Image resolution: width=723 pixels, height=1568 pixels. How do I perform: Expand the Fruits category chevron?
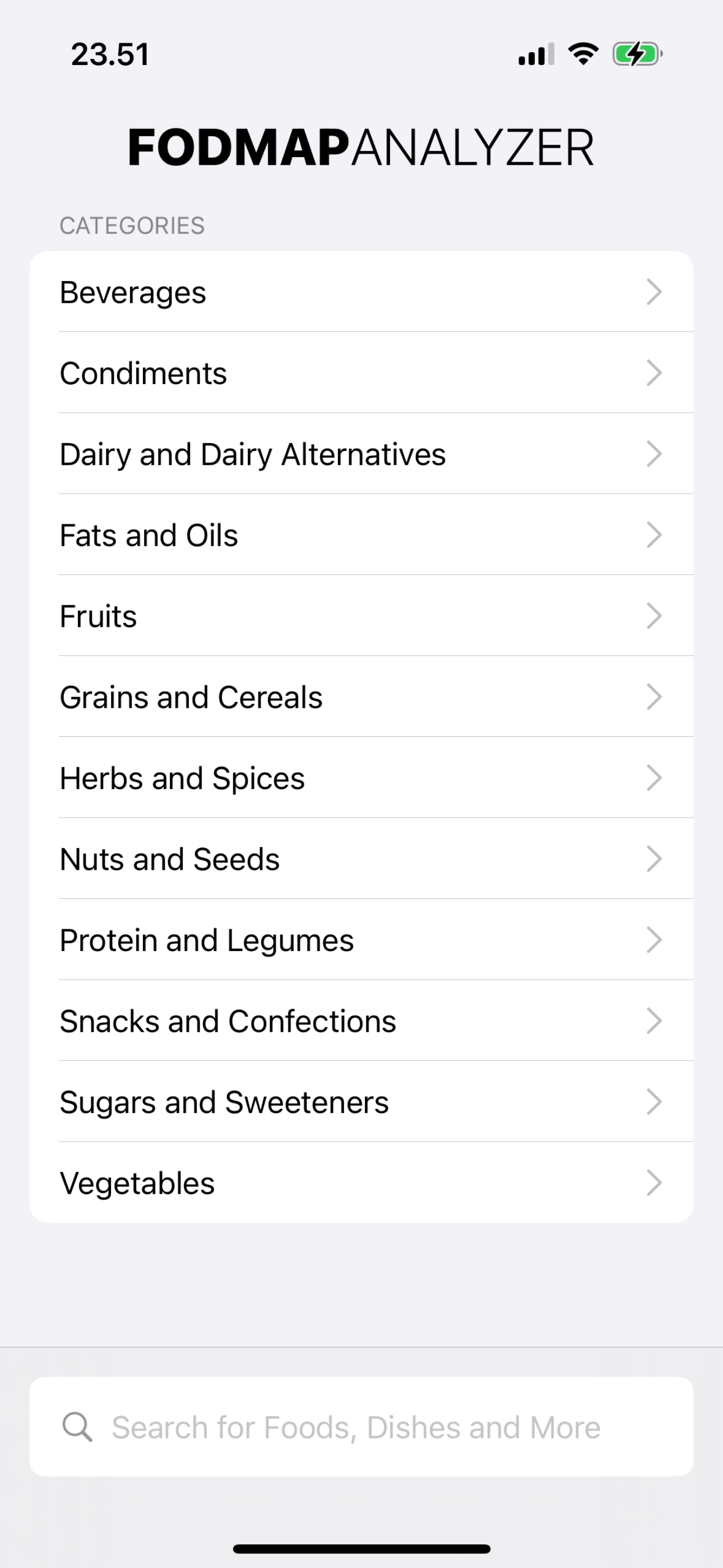654,615
